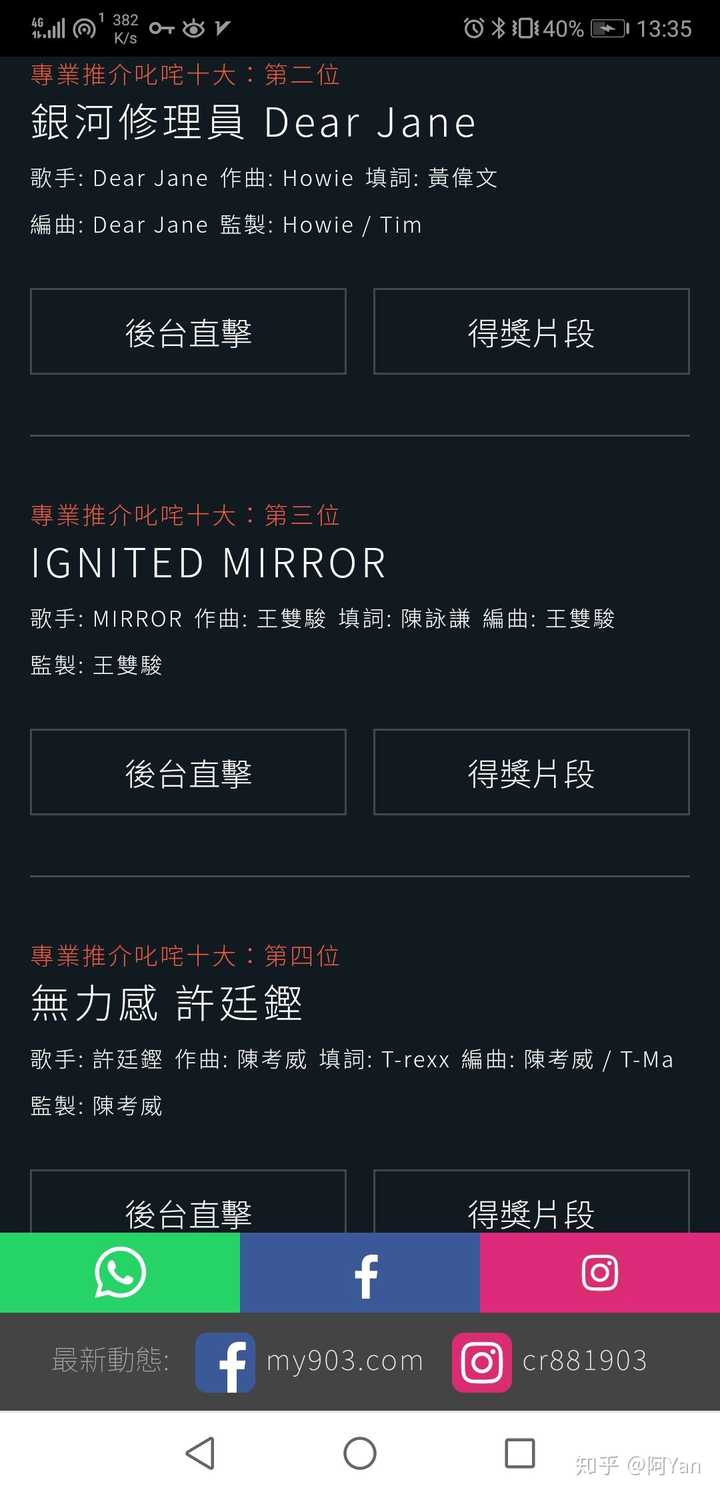This screenshot has width=720, height=1496.
Task: Tap the pink Instagram share button
Action: 600,1272
